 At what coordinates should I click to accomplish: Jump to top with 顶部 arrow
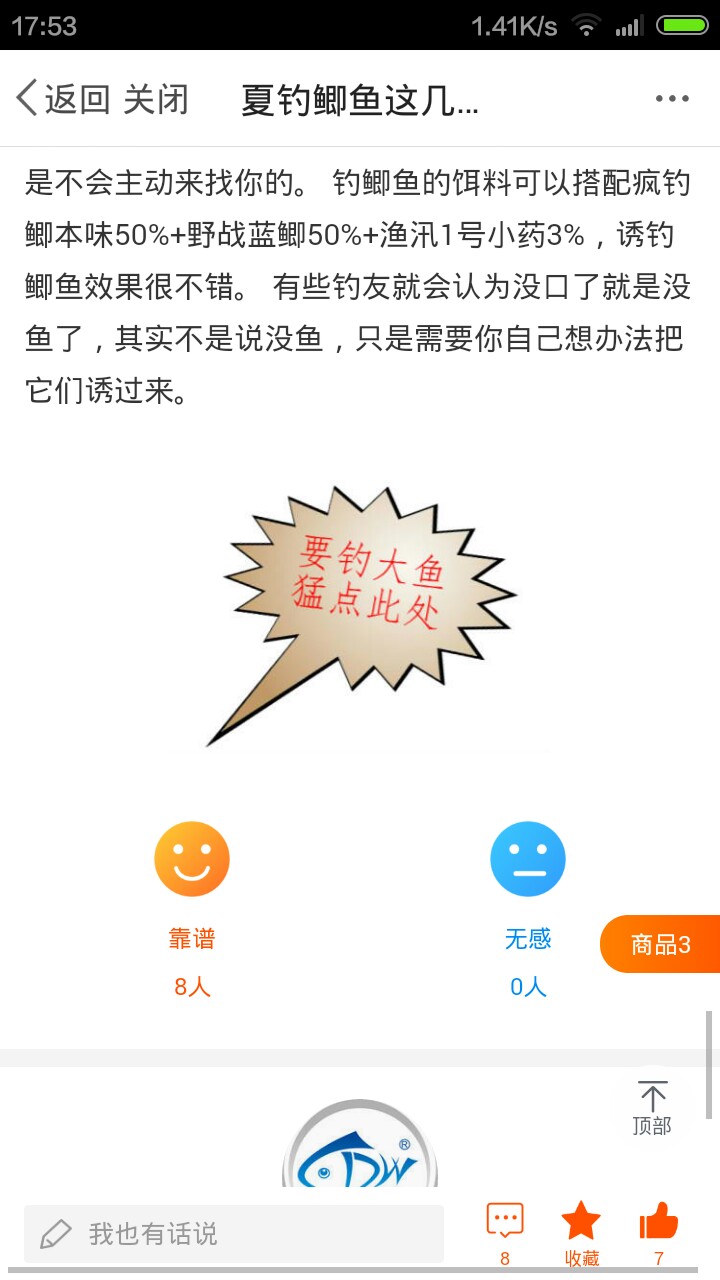coord(652,1108)
